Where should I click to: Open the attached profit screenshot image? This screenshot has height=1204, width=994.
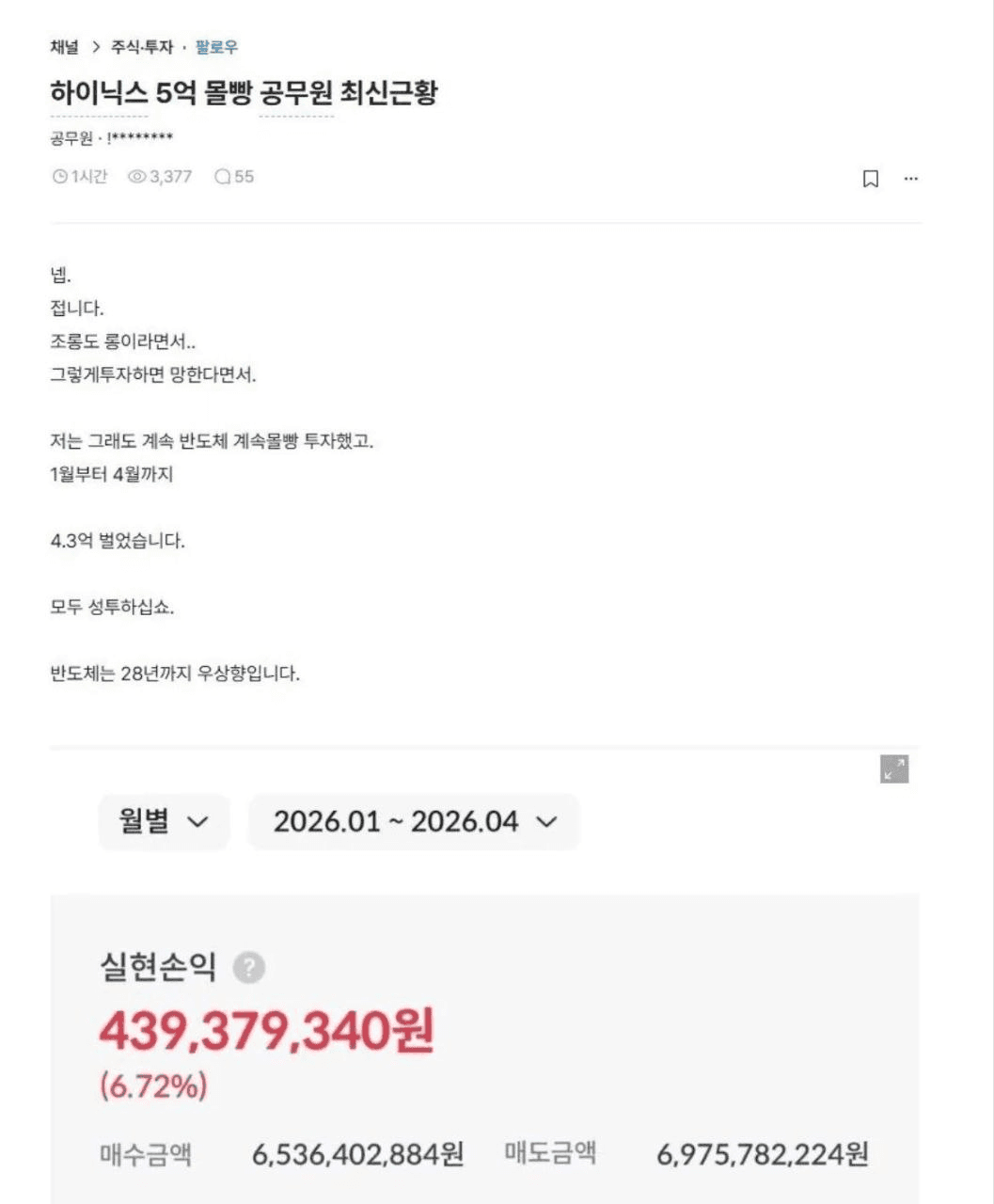click(484, 997)
